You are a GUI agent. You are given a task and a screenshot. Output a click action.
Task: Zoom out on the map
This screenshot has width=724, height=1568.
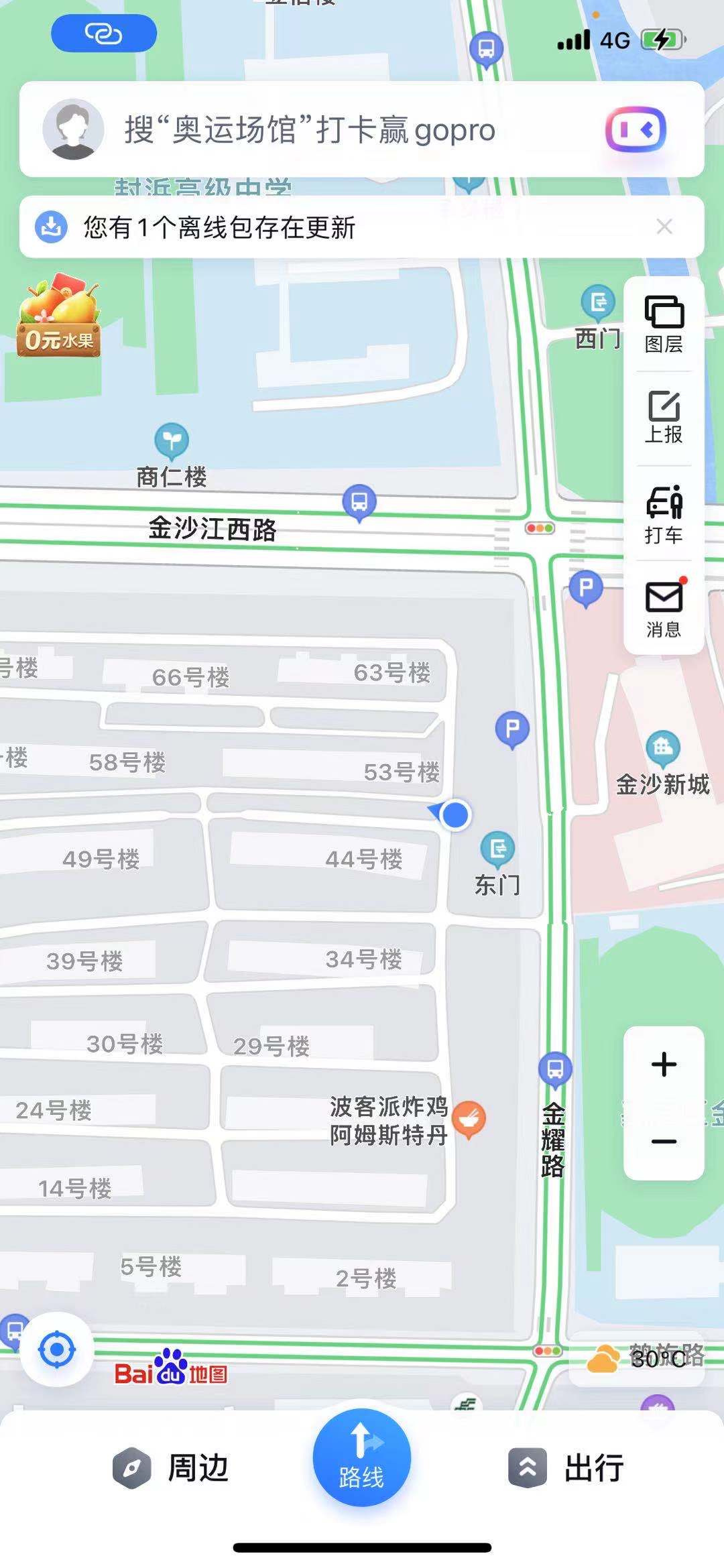click(x=664, y=1142)
